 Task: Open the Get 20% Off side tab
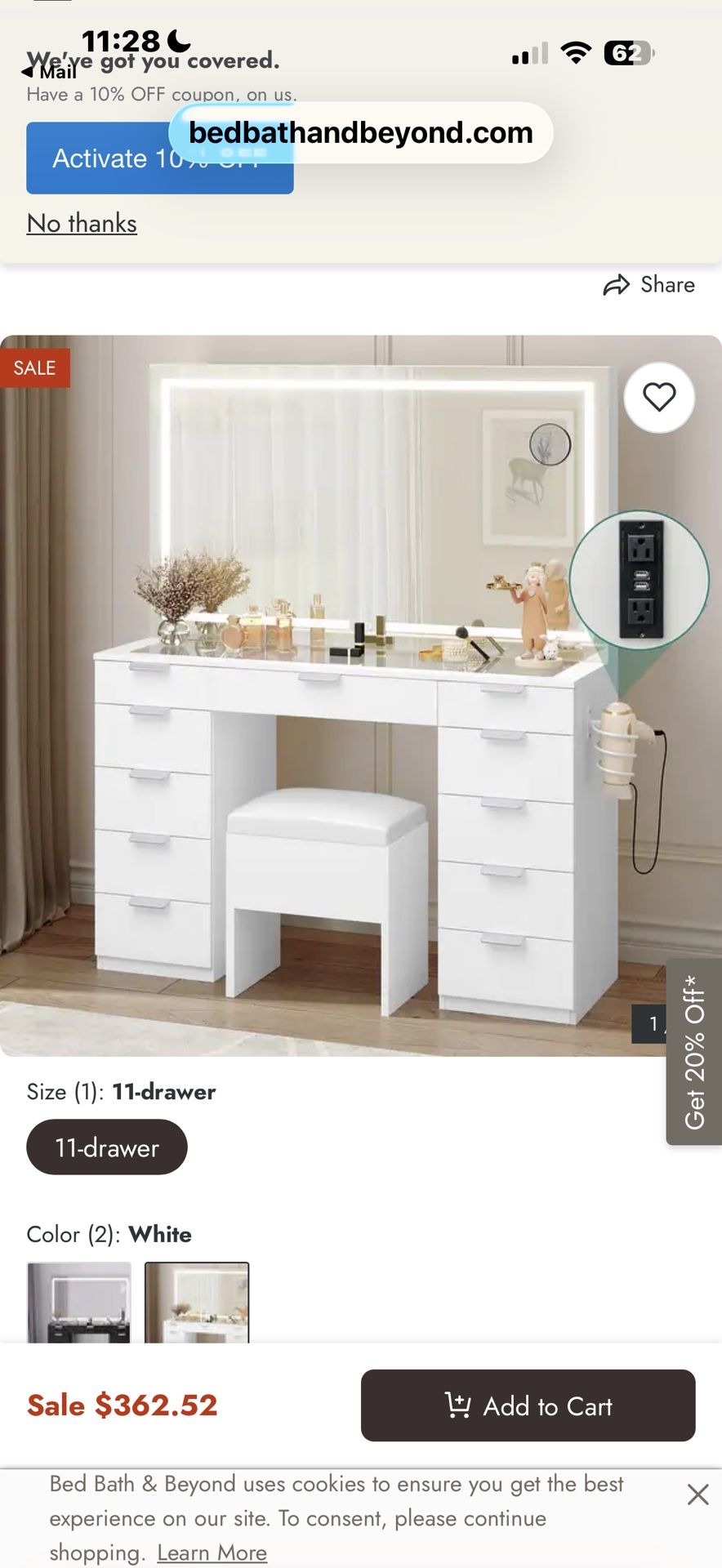(694, 1052)
